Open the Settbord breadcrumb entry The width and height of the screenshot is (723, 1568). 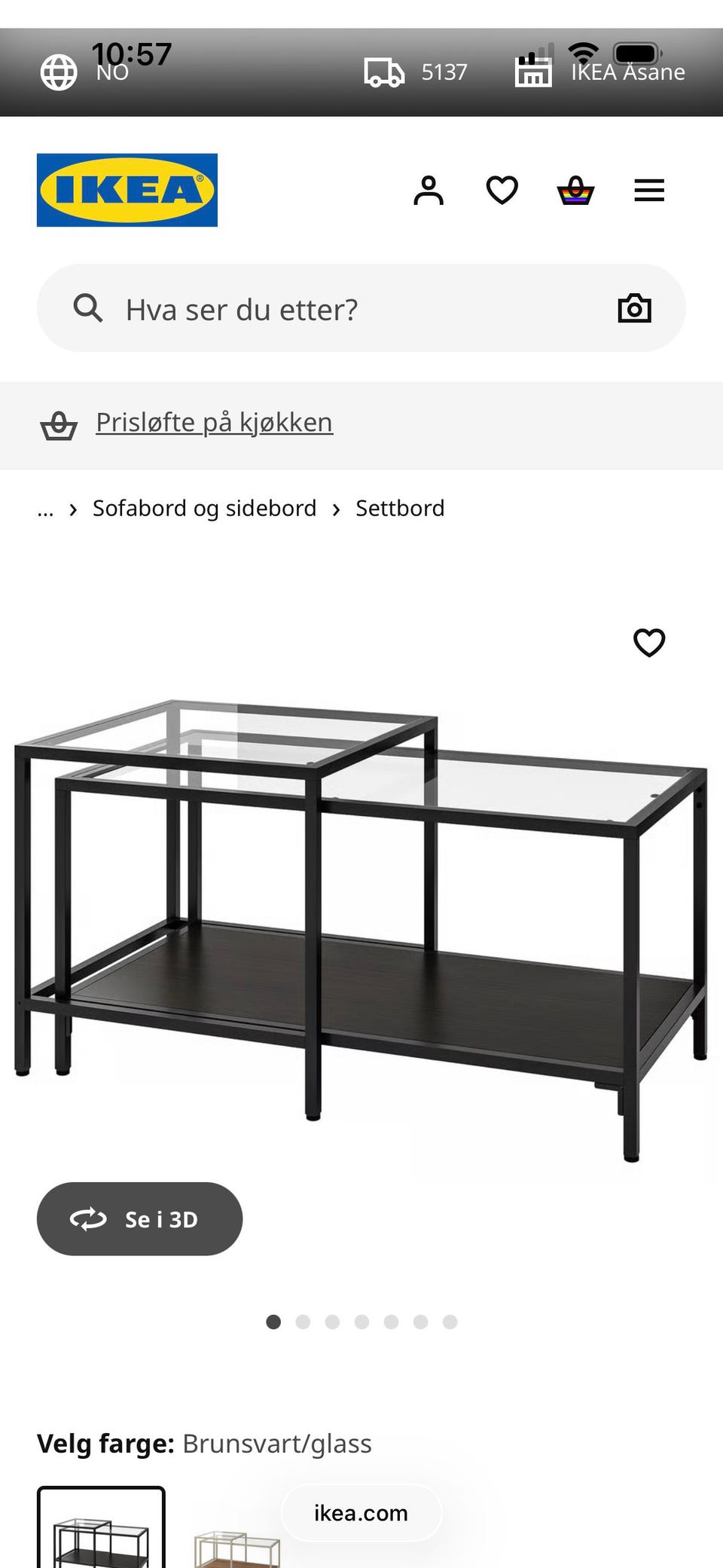point(400,508)
